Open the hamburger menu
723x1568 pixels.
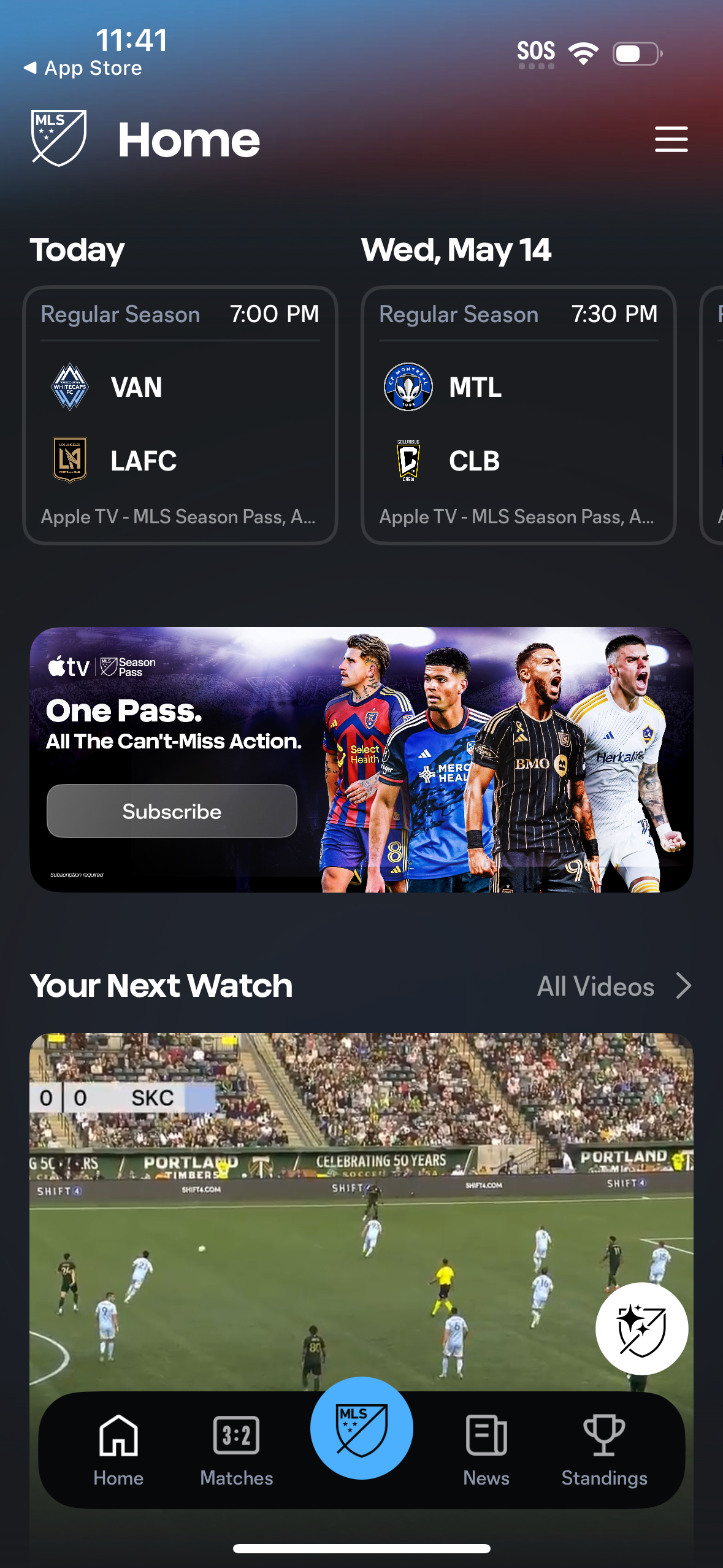(671, 140)
